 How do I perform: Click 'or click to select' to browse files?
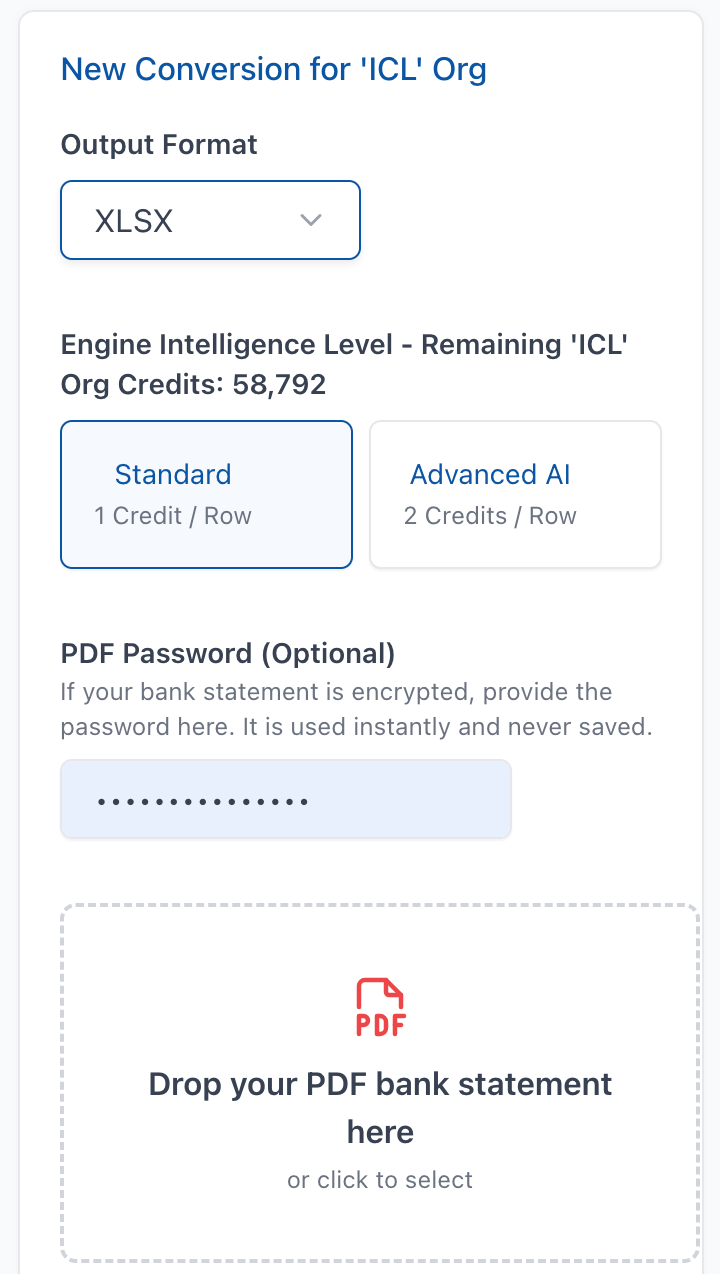[380, 1179]
